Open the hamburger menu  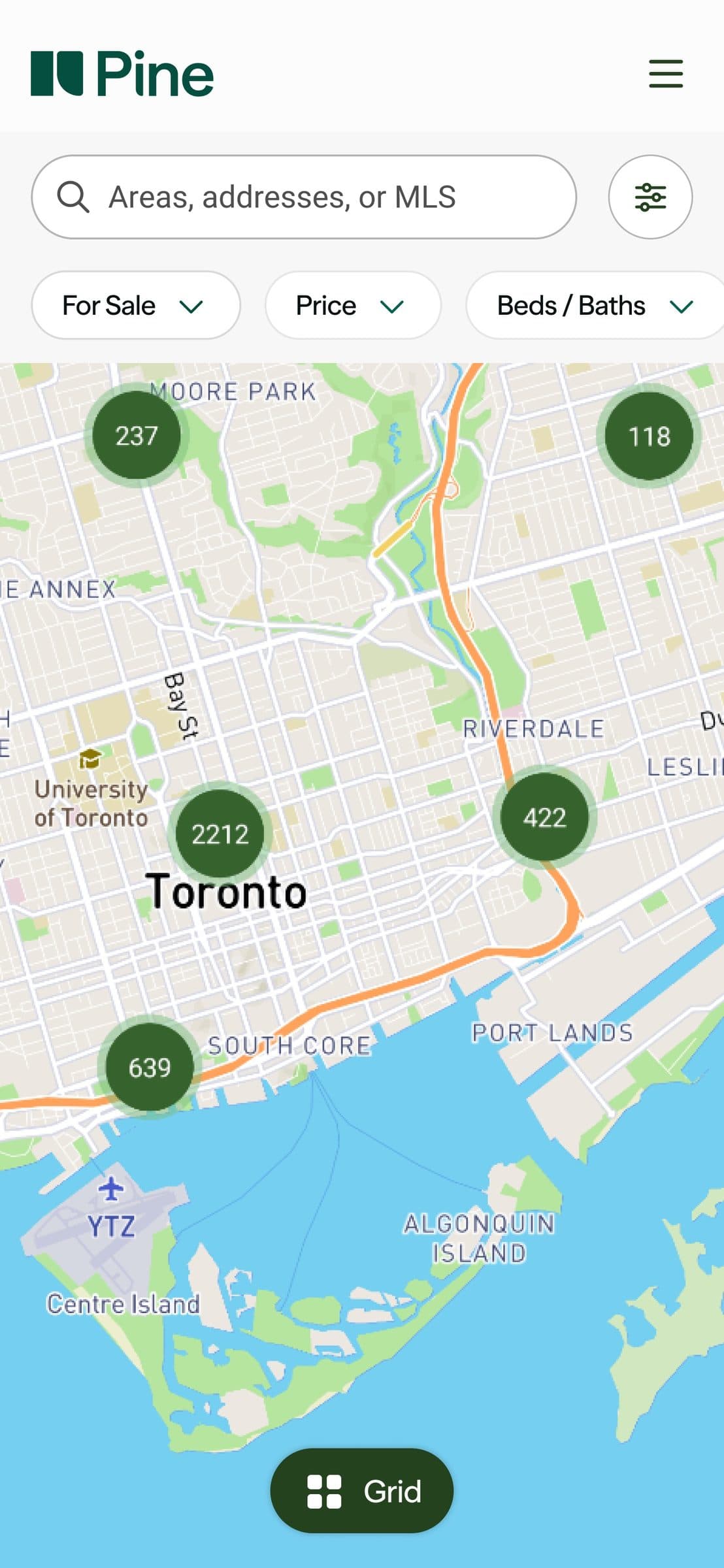click(x=665, y=73)
